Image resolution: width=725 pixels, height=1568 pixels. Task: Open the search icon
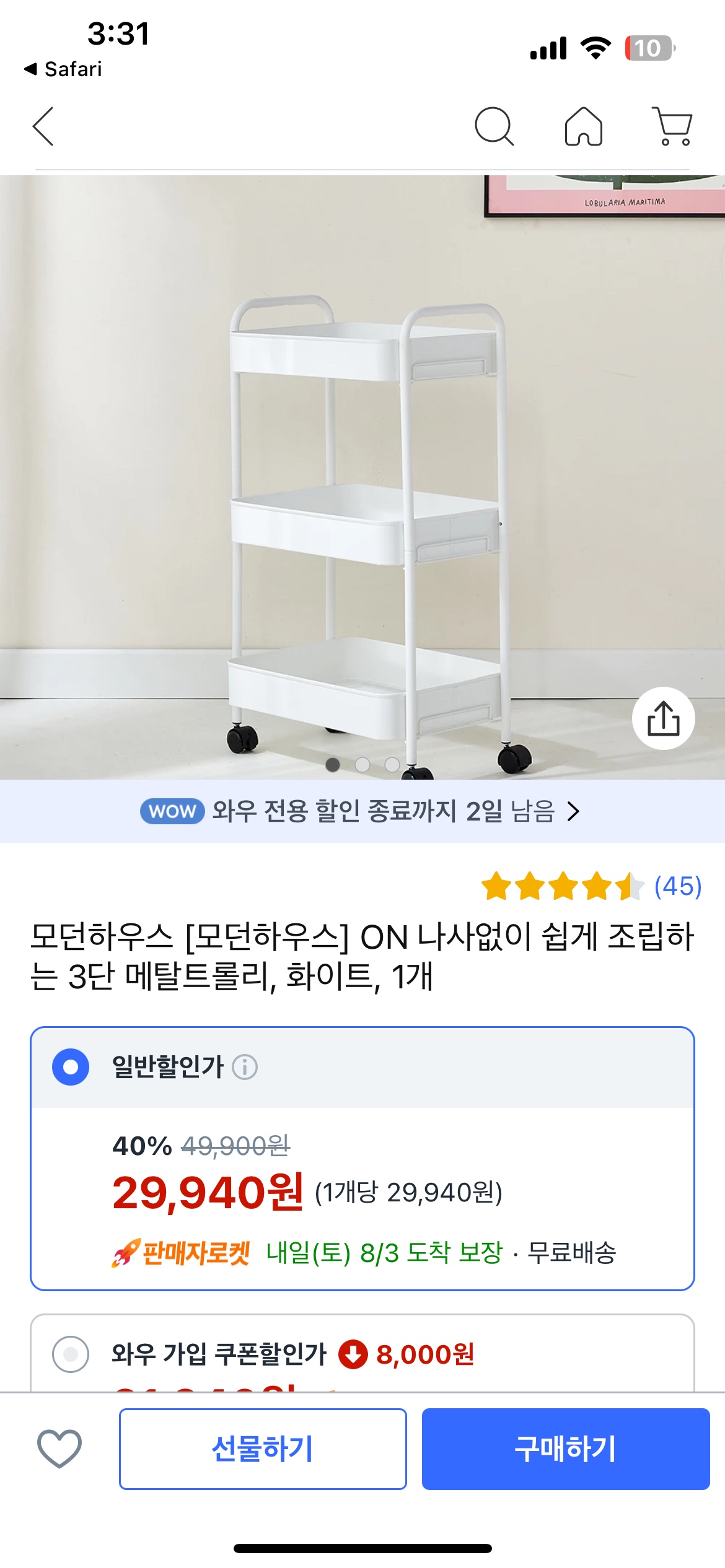point(494,126)
